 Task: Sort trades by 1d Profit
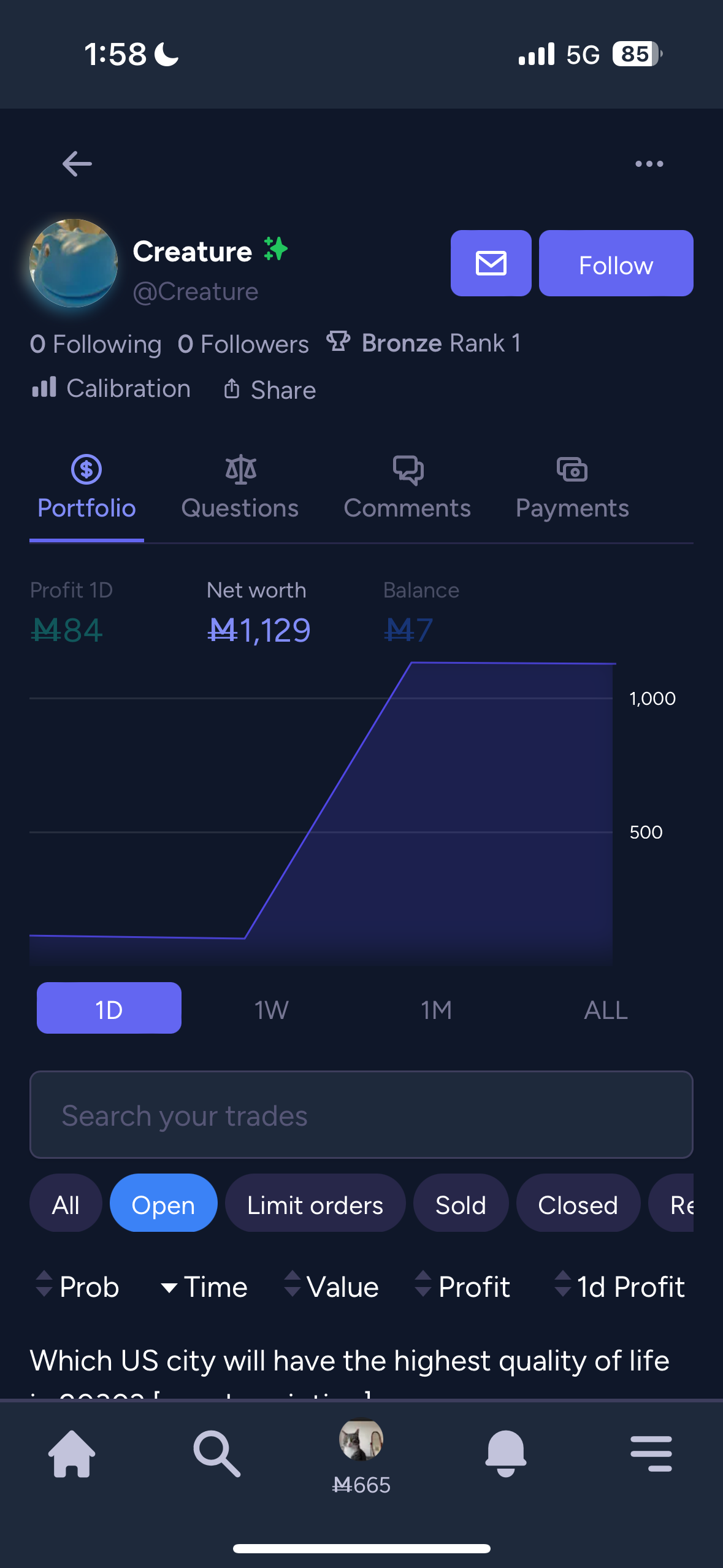(x=620, y=1286)
